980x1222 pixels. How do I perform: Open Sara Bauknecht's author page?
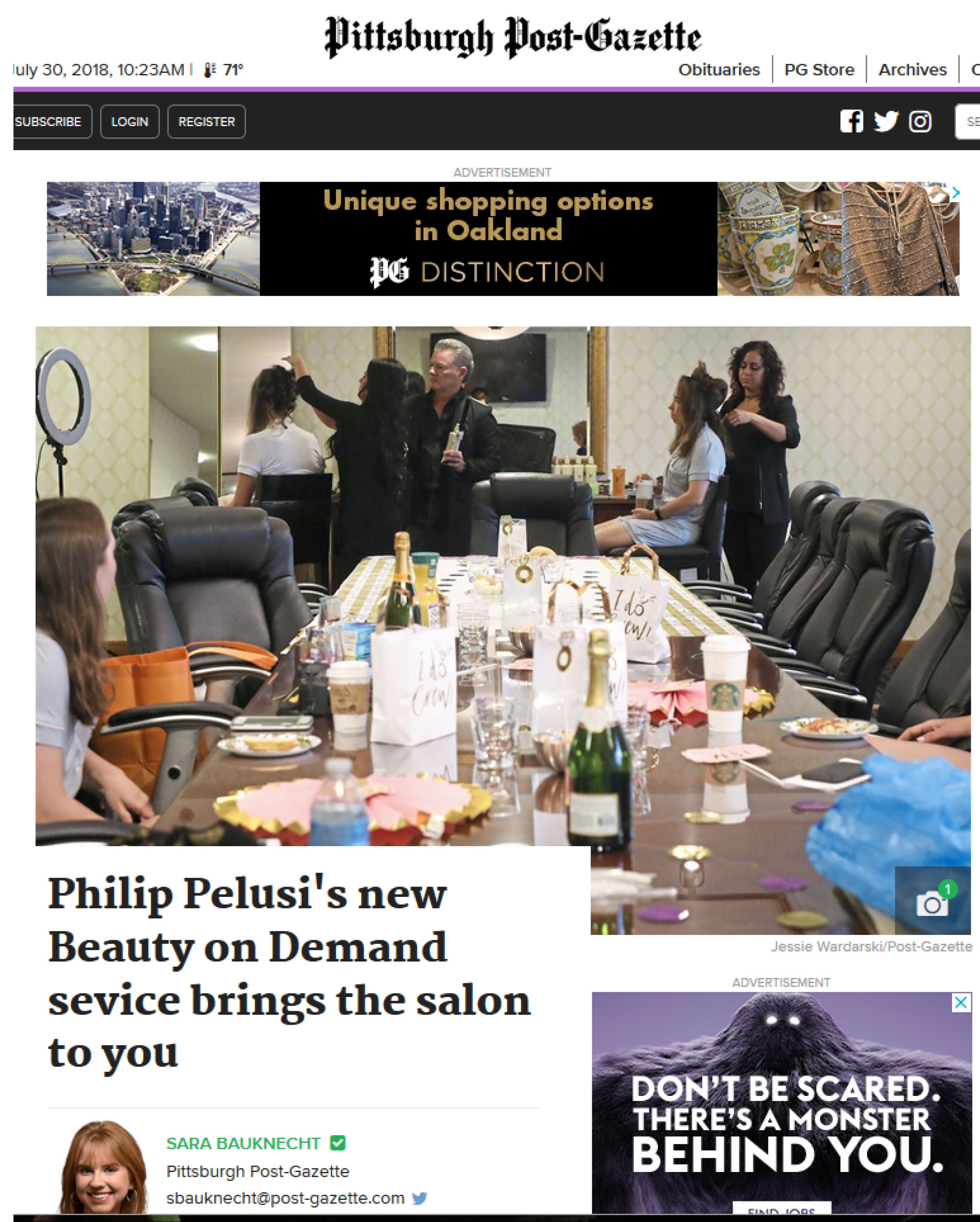(243, 1143)
